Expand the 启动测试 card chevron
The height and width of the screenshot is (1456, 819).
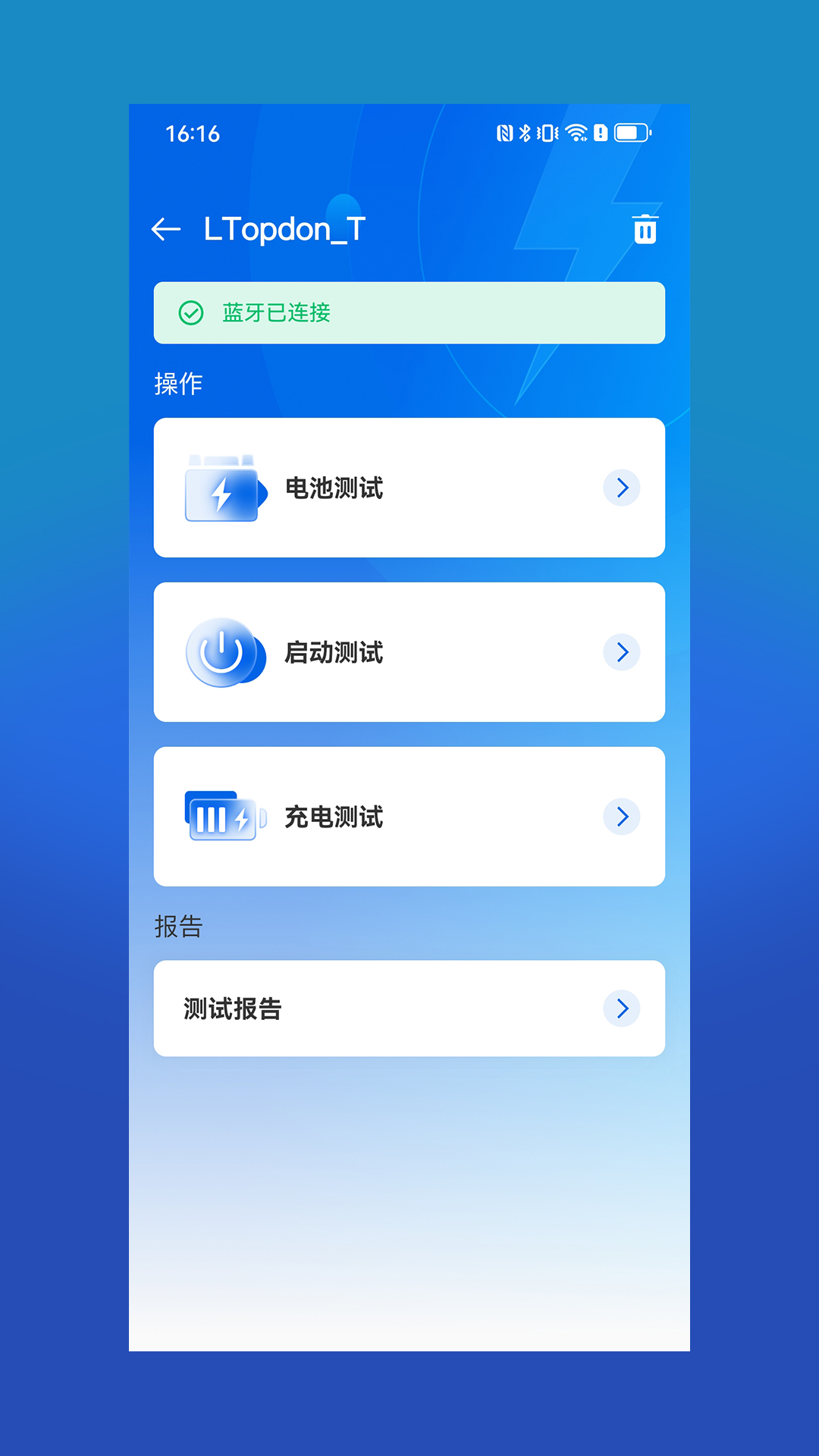(x=622, y=652)
